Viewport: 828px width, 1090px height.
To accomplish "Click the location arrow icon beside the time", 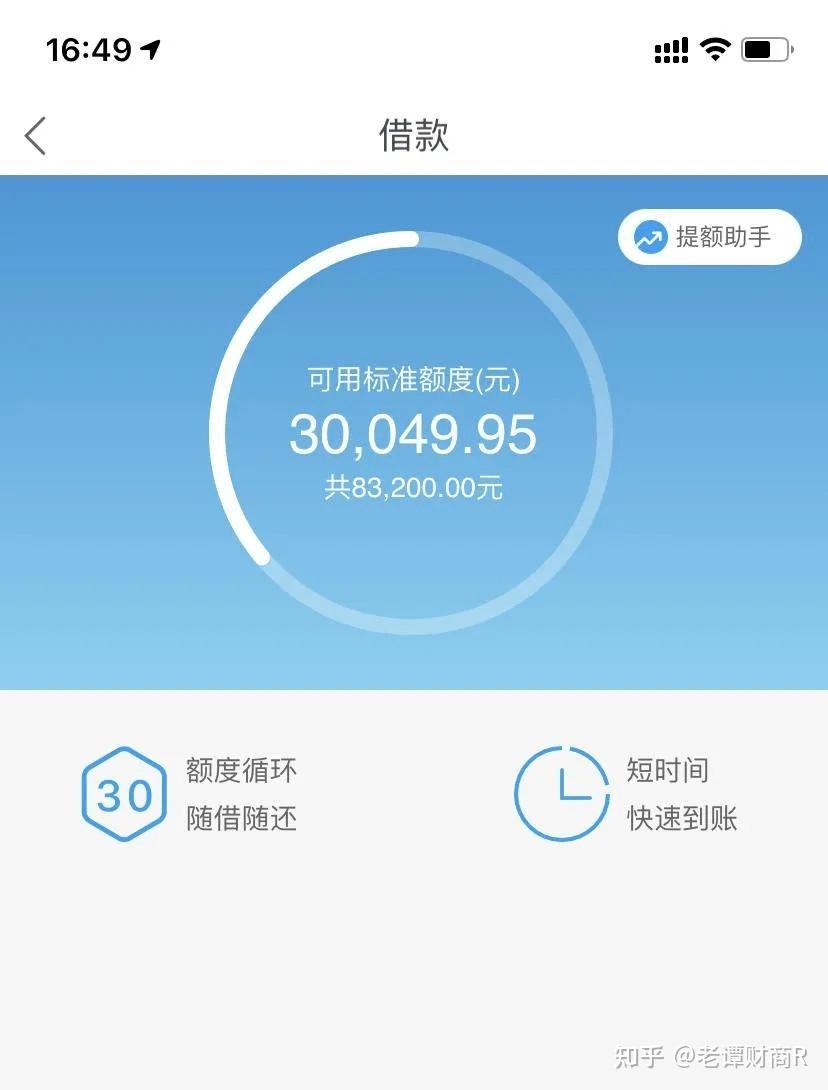I will click(151, 50).
